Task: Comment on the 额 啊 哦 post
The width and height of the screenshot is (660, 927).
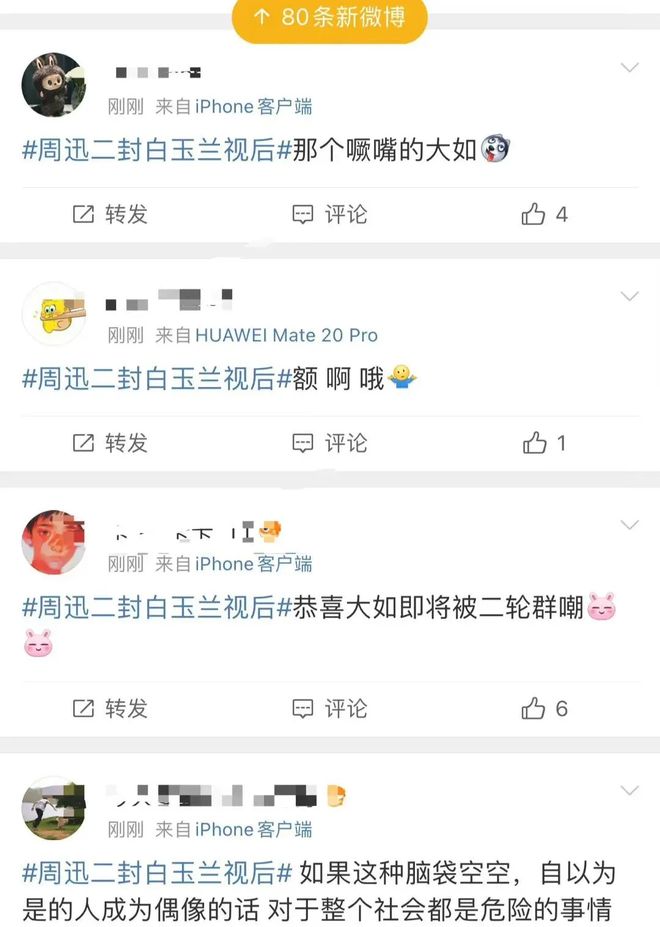Action: pos(329,443)
